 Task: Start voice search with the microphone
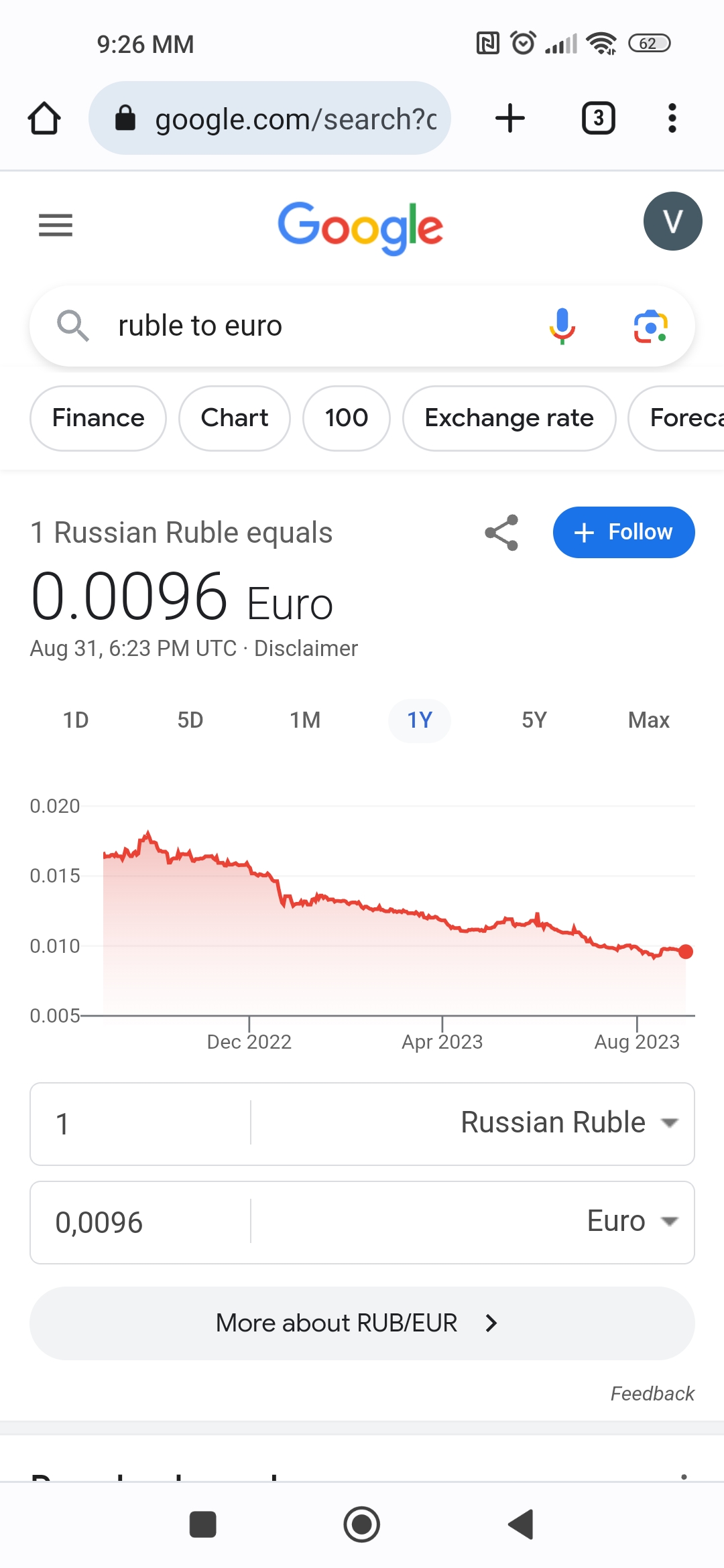tap(562, 326)
